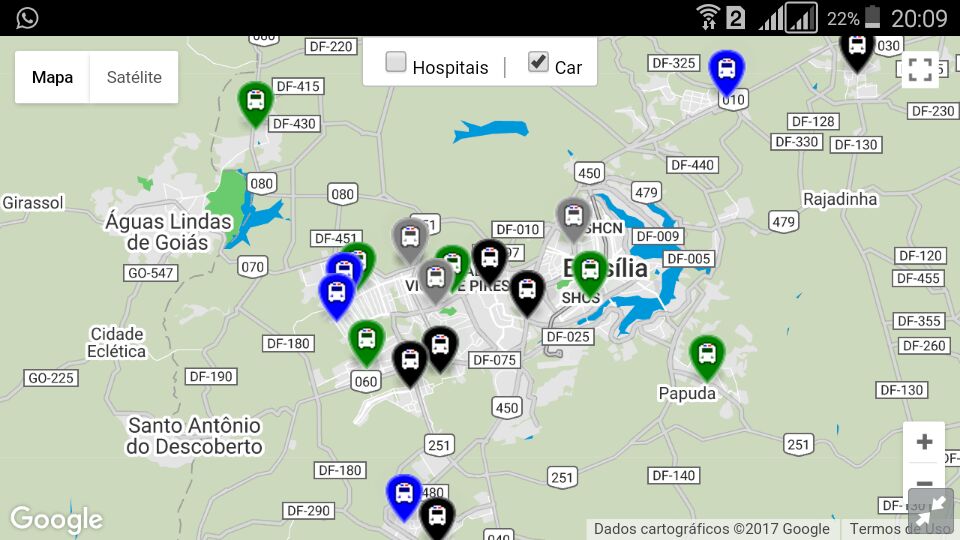Select the Mapa view button
Viewport: 960px width, 540px height.
point(52,77)
